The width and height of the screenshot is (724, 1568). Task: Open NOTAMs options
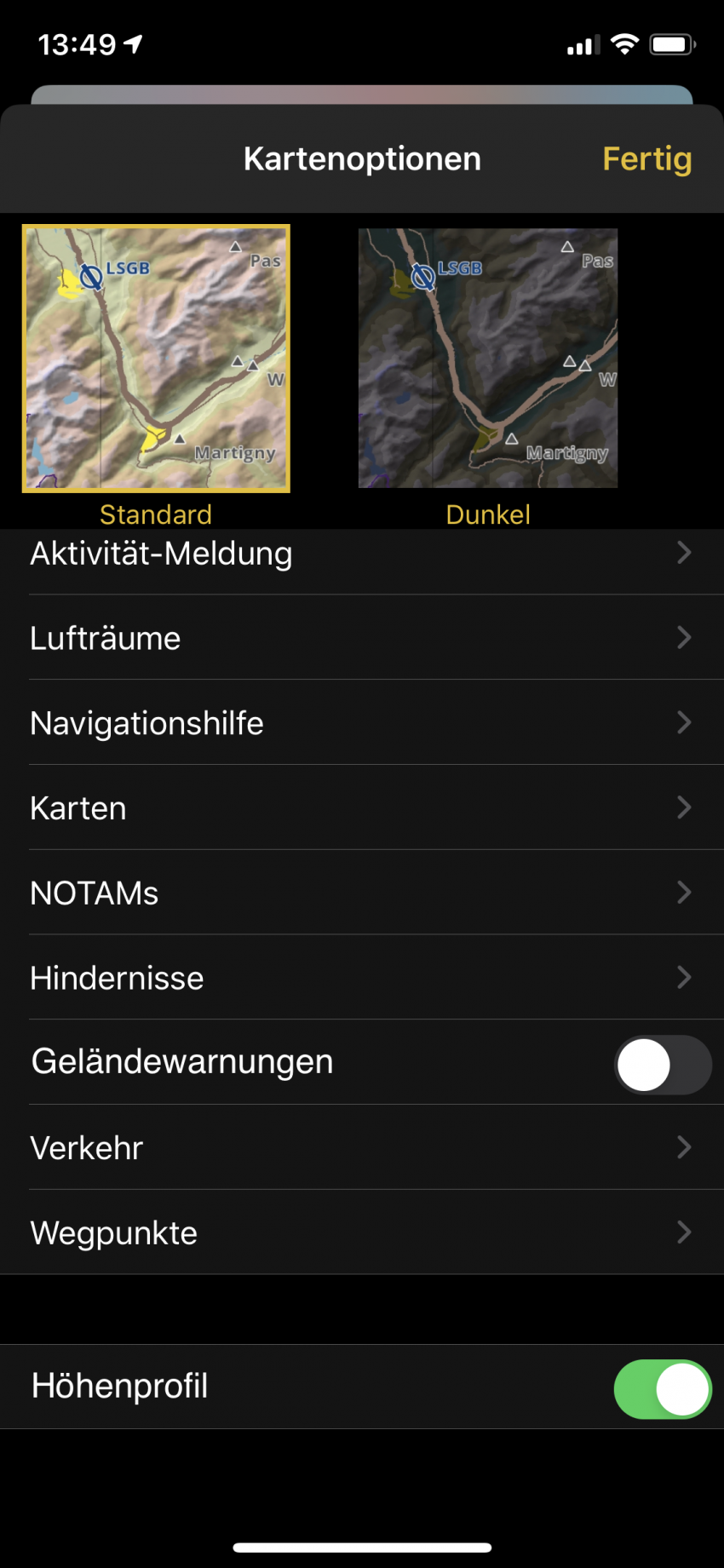click(x=362, y=893)
